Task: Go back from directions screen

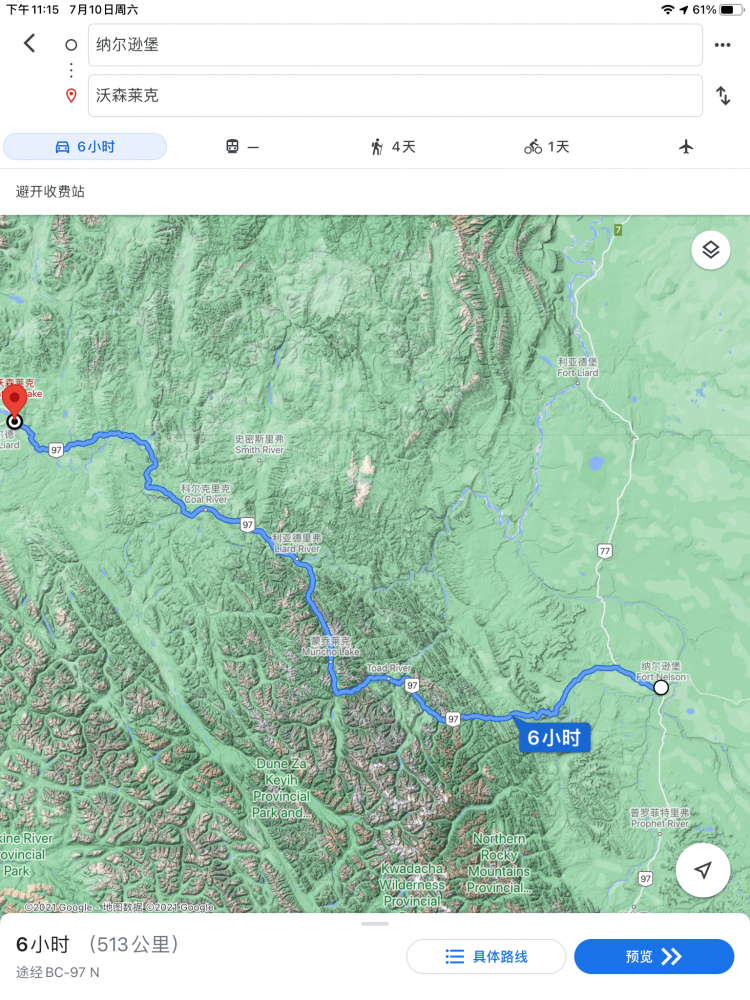Action: pyautogui.click(x=29, y=43)
